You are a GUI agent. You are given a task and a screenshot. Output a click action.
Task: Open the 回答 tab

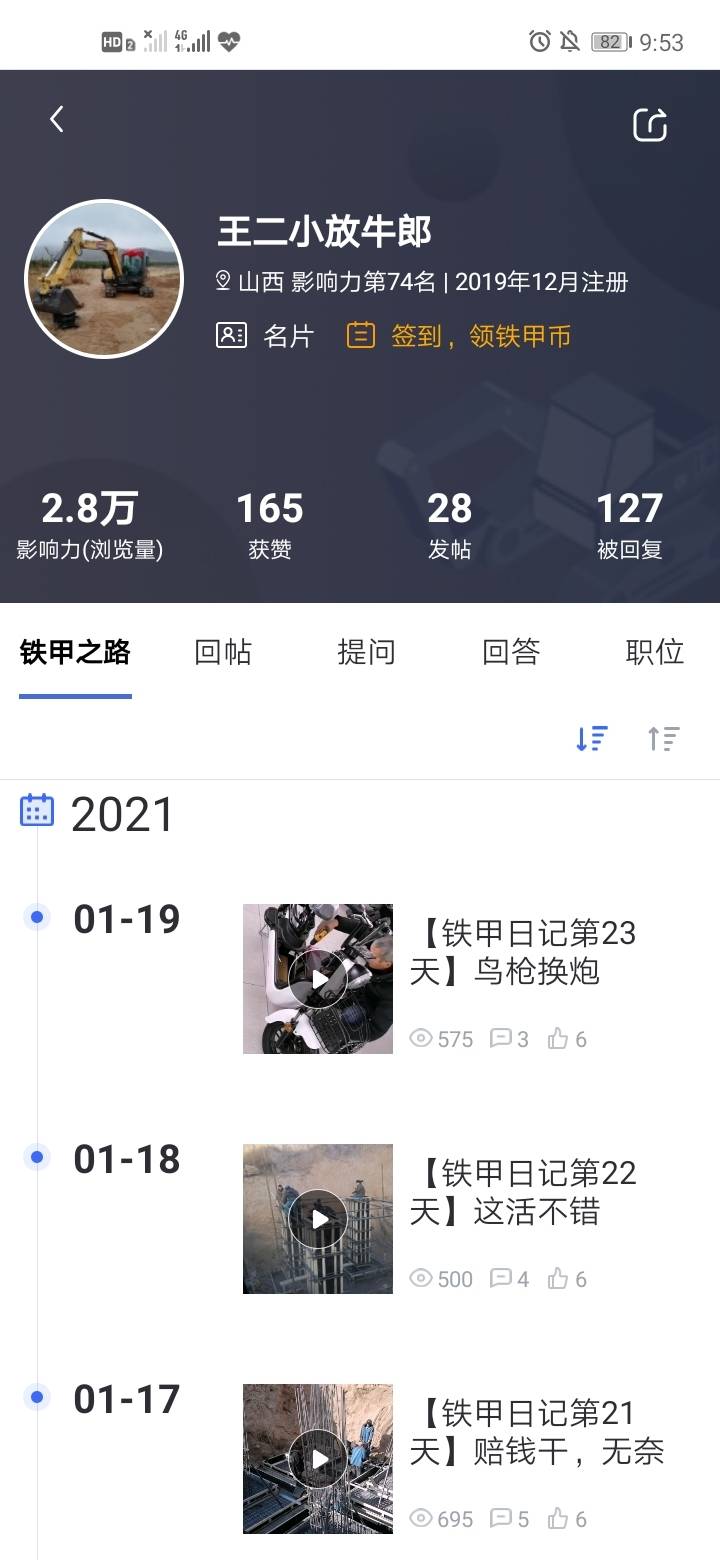click(x=511, y=652)
